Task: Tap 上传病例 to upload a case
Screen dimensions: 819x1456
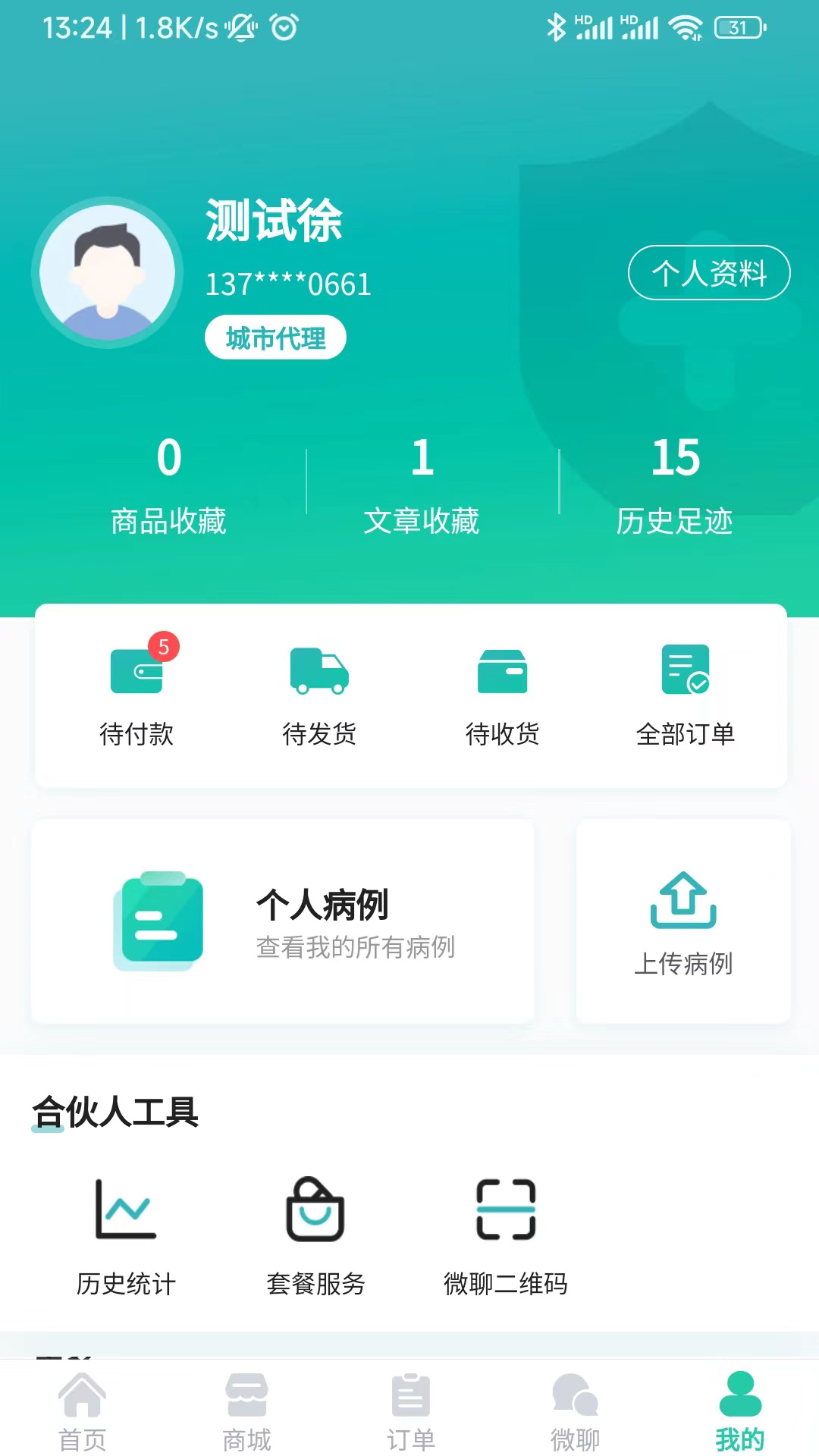Action: pyautogui.click(x=683, y=921)
